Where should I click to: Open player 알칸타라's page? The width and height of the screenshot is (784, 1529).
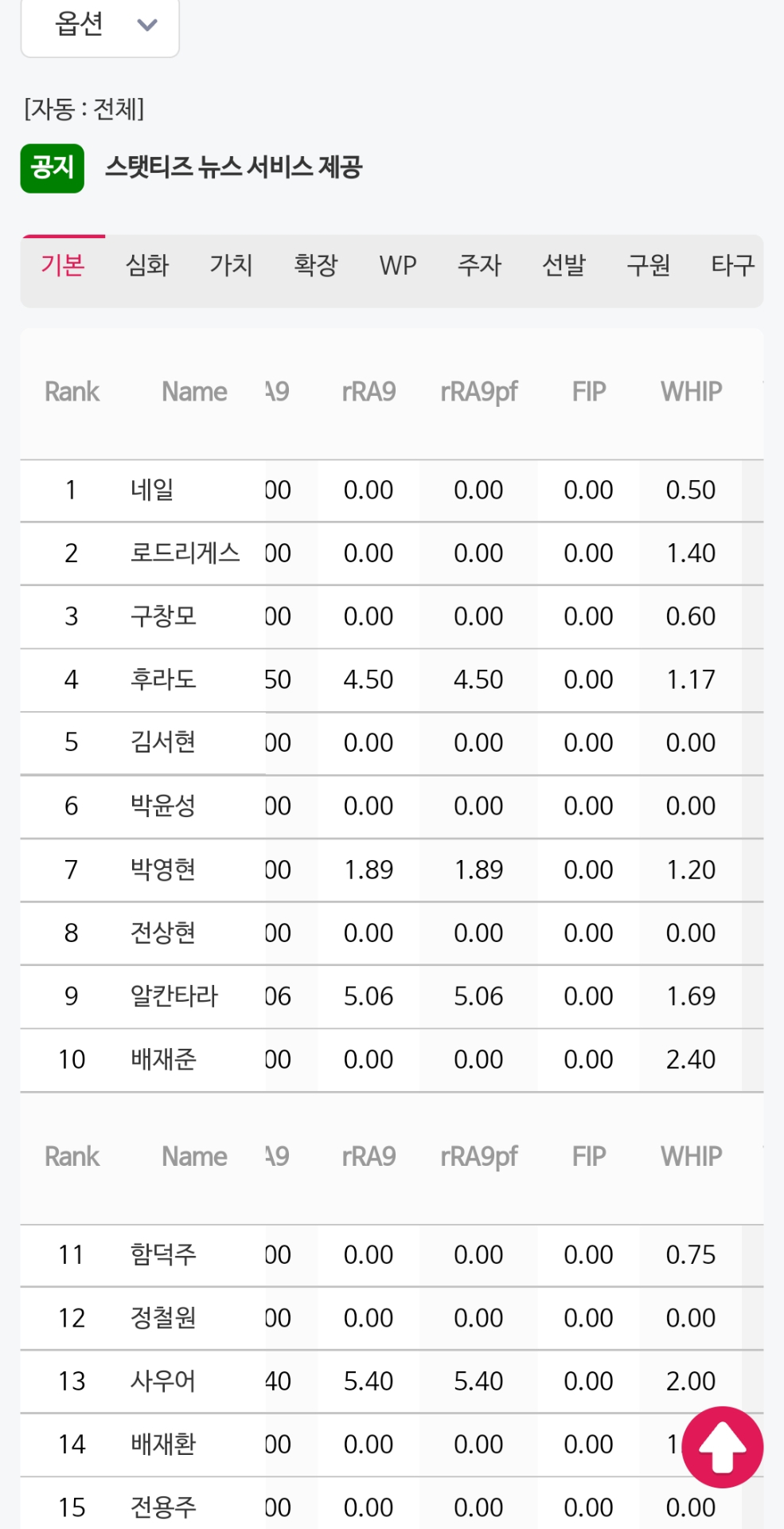coord(174,996)
